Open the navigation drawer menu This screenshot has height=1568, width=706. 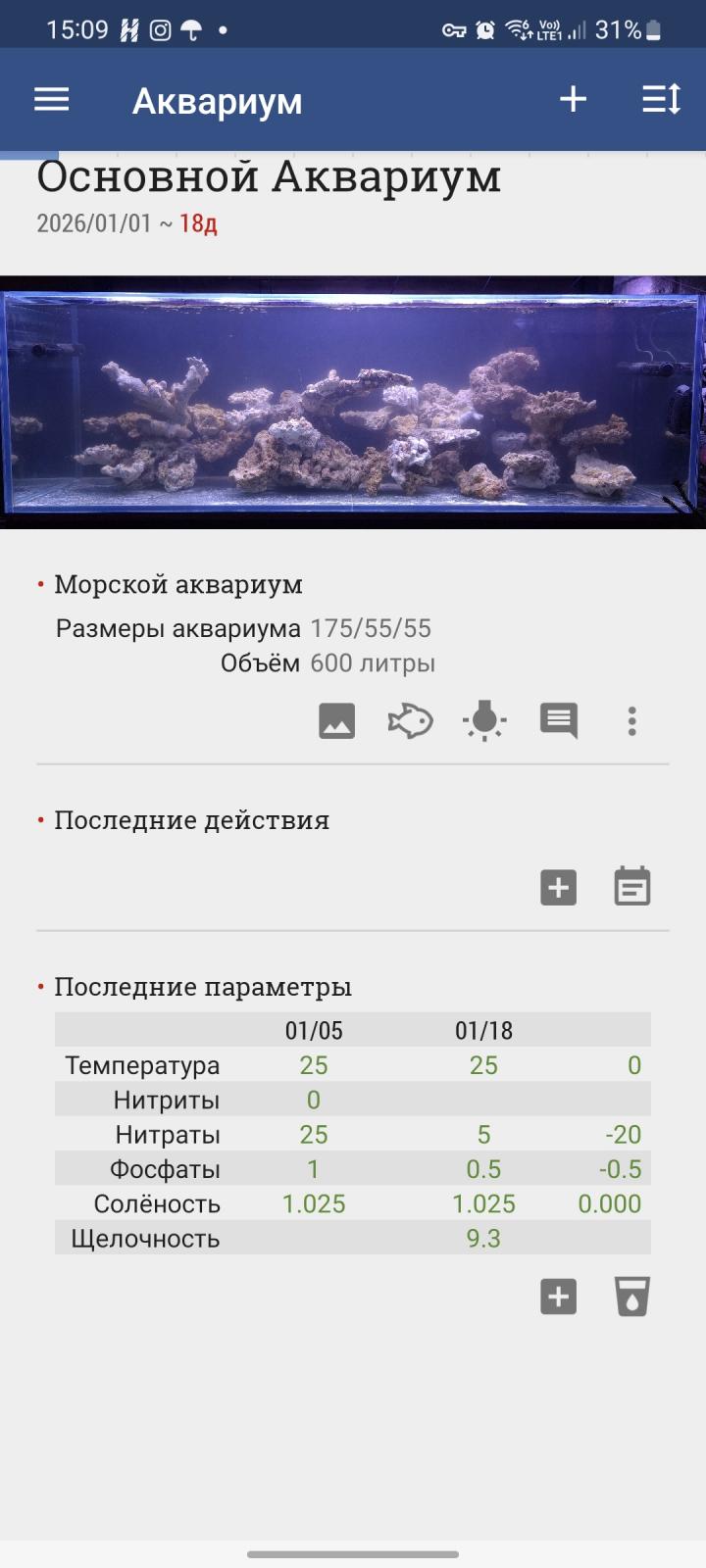51,100
